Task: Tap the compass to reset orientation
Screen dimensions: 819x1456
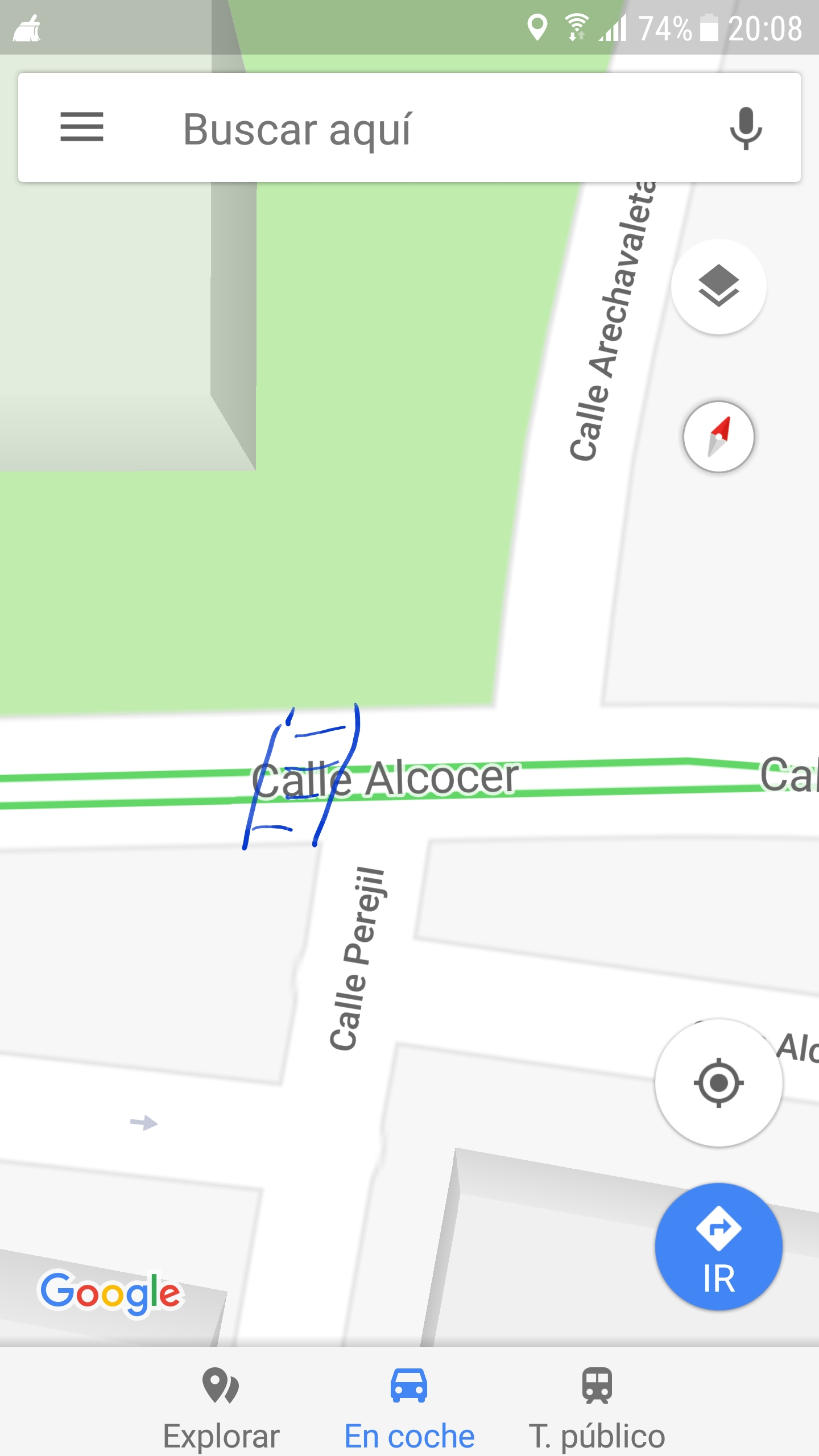Action: (718, 437)
